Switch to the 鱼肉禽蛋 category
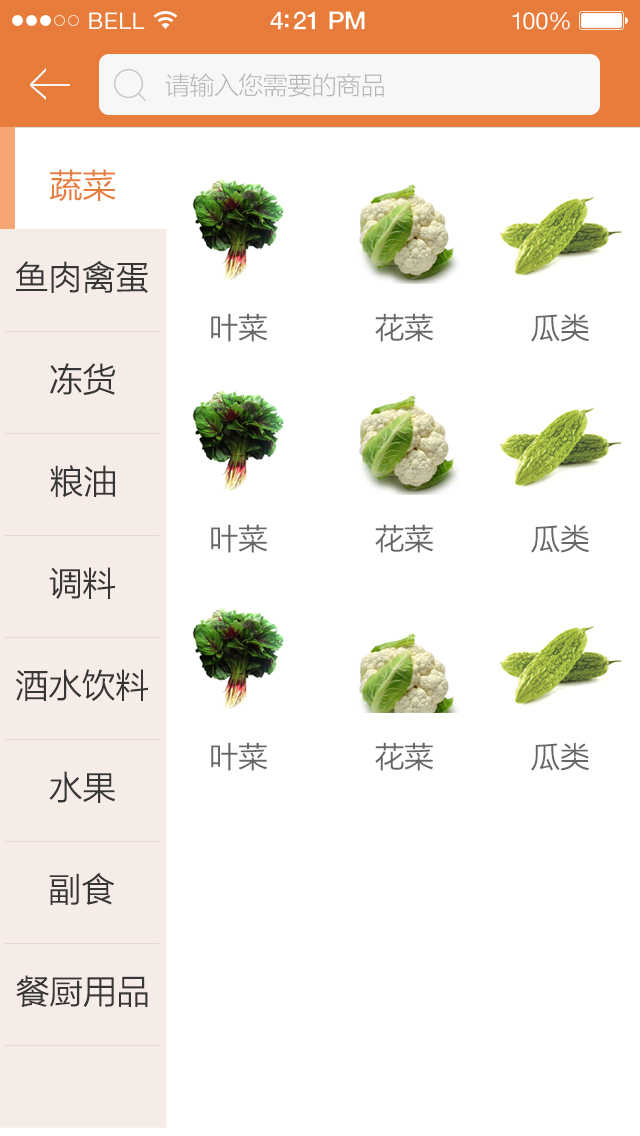 pyautogui.click(x=83, y=279)
